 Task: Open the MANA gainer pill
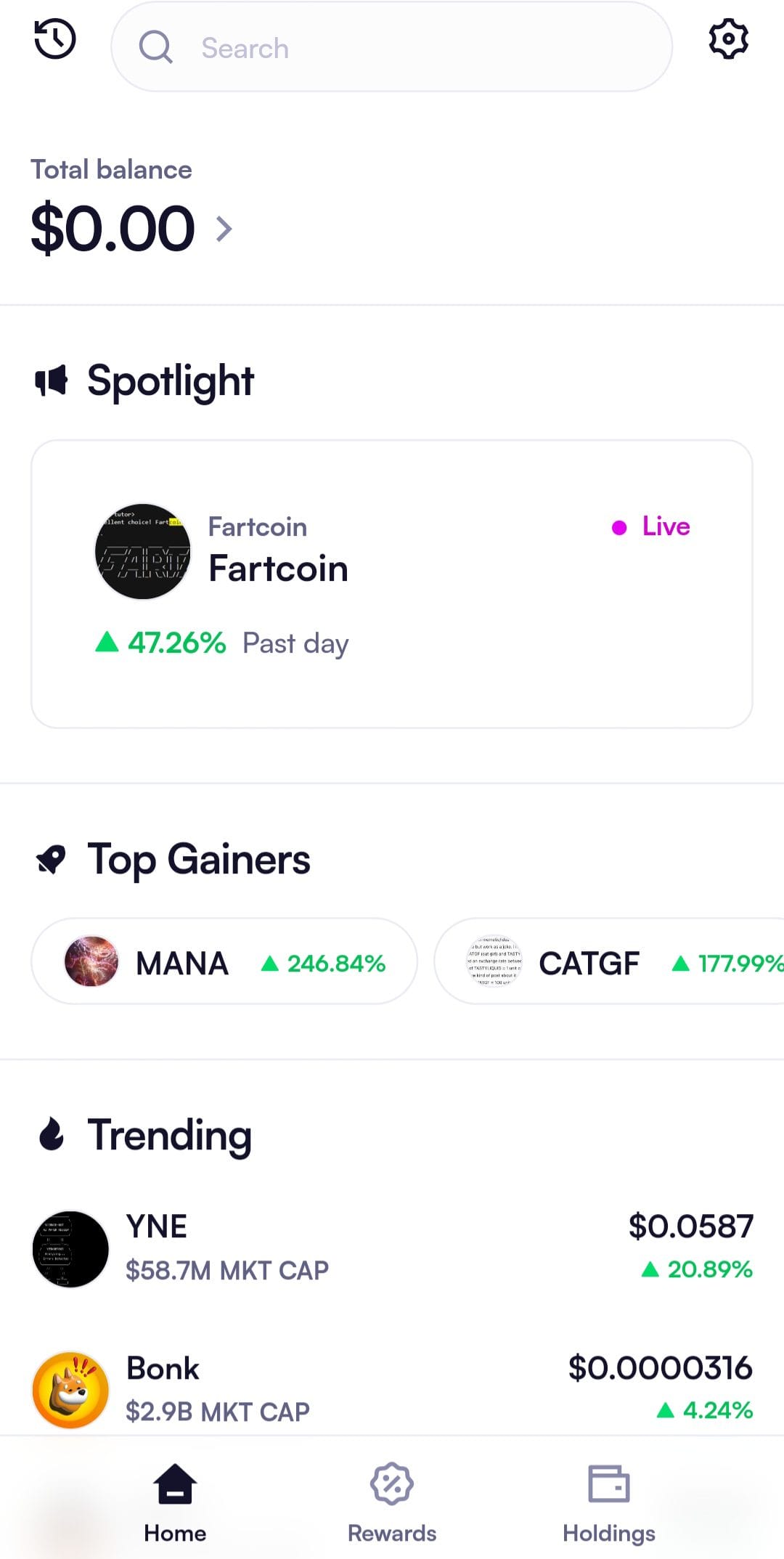click(223, 961)
